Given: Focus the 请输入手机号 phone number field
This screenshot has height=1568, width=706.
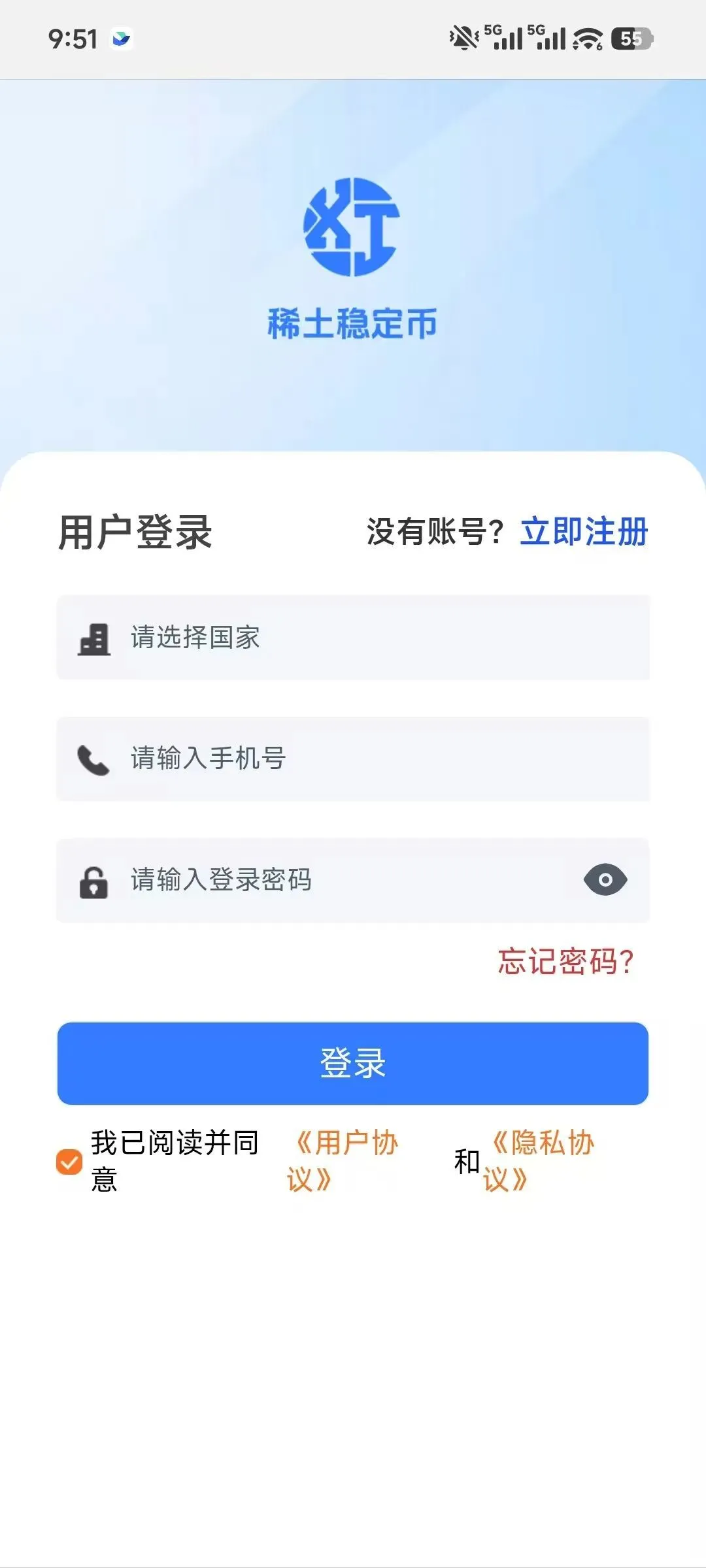Looking at the screenshot, I should tap(353, 759).
